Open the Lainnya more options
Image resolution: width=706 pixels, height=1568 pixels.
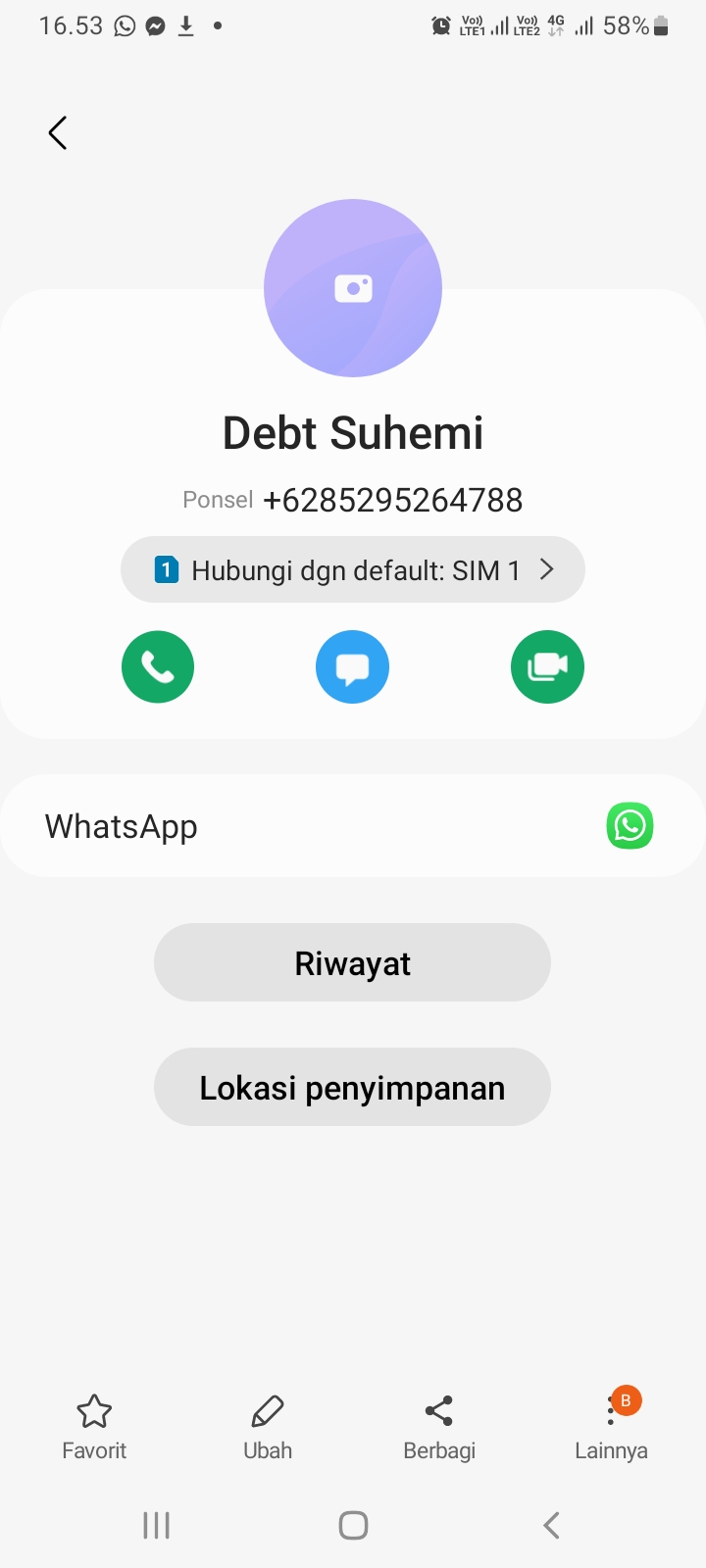click(611, 1427)
